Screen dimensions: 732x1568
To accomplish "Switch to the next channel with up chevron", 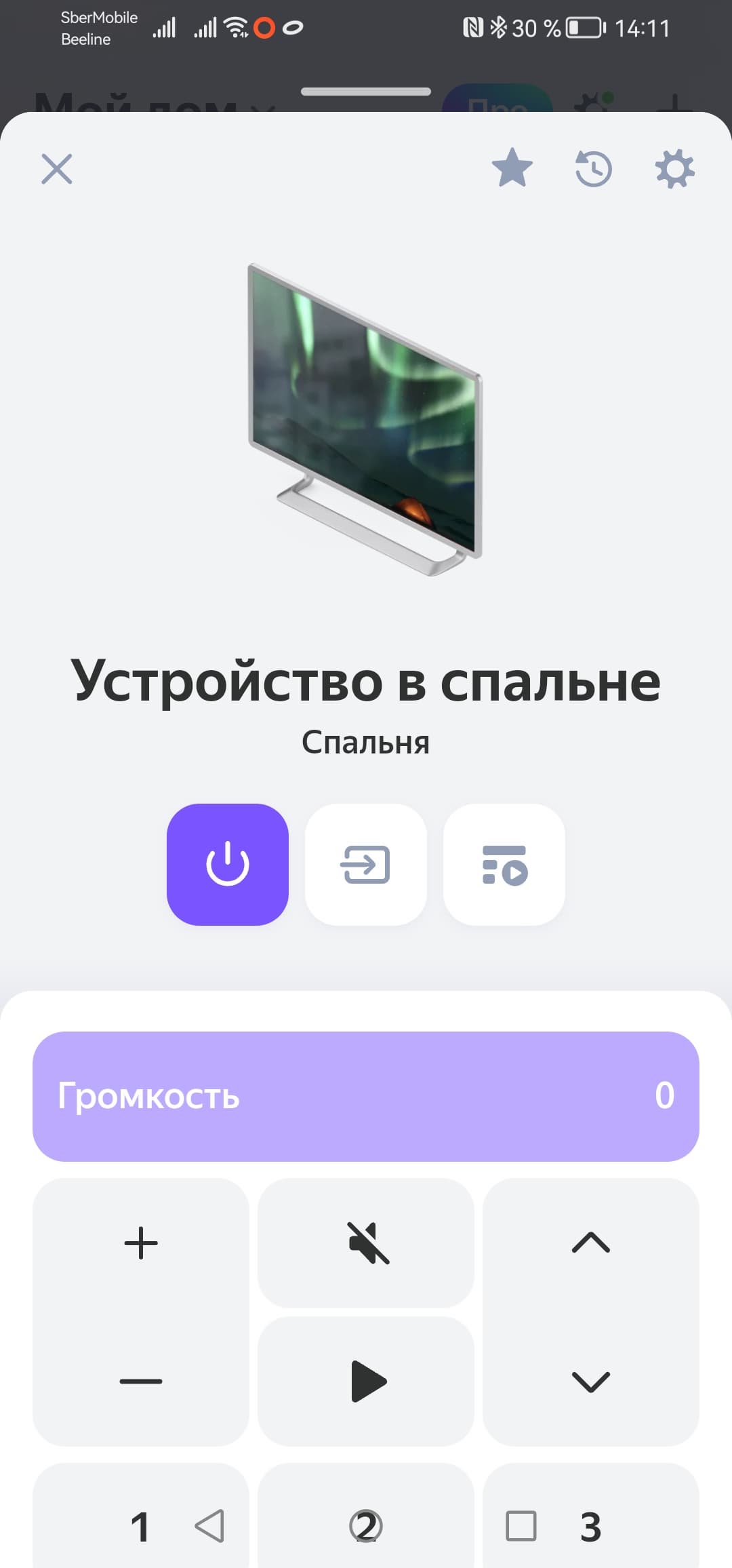I will click(x=591, y=1242).
